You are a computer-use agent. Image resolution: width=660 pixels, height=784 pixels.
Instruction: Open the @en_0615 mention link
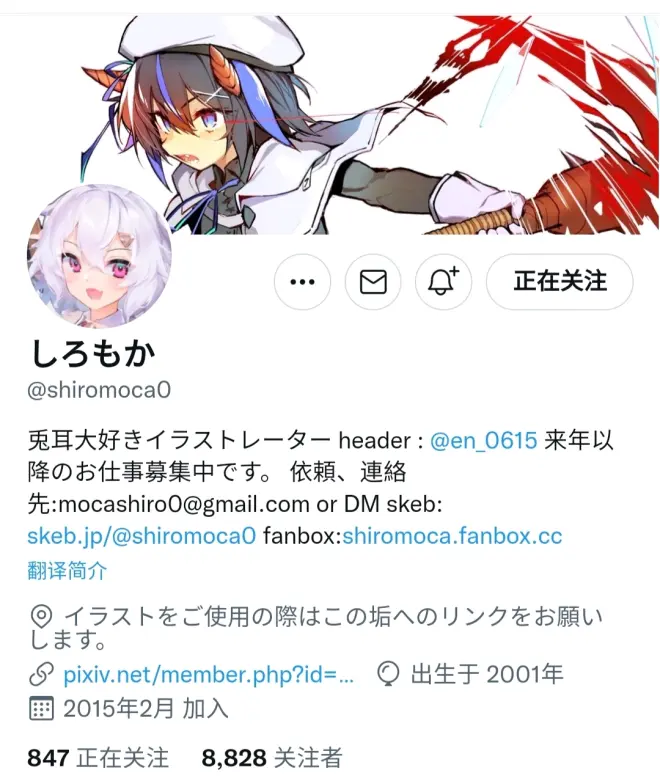click(484, 441)
